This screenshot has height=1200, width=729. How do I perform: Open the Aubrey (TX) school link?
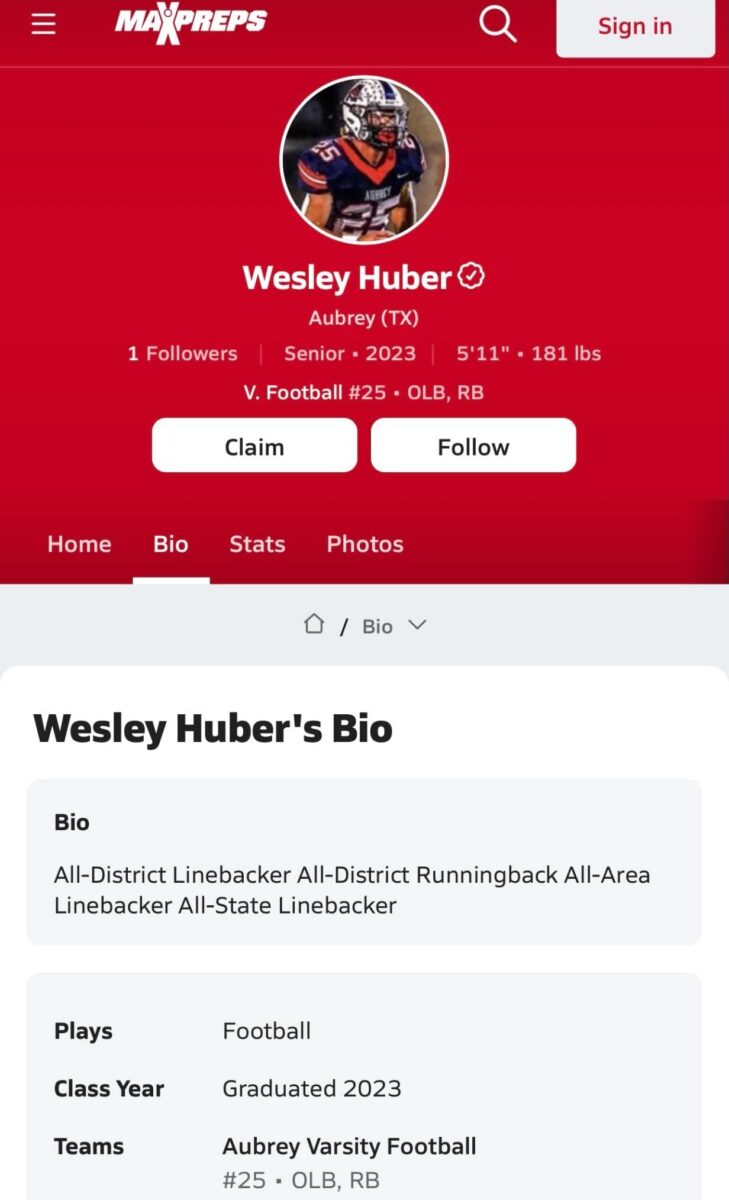tap(364, 318)
